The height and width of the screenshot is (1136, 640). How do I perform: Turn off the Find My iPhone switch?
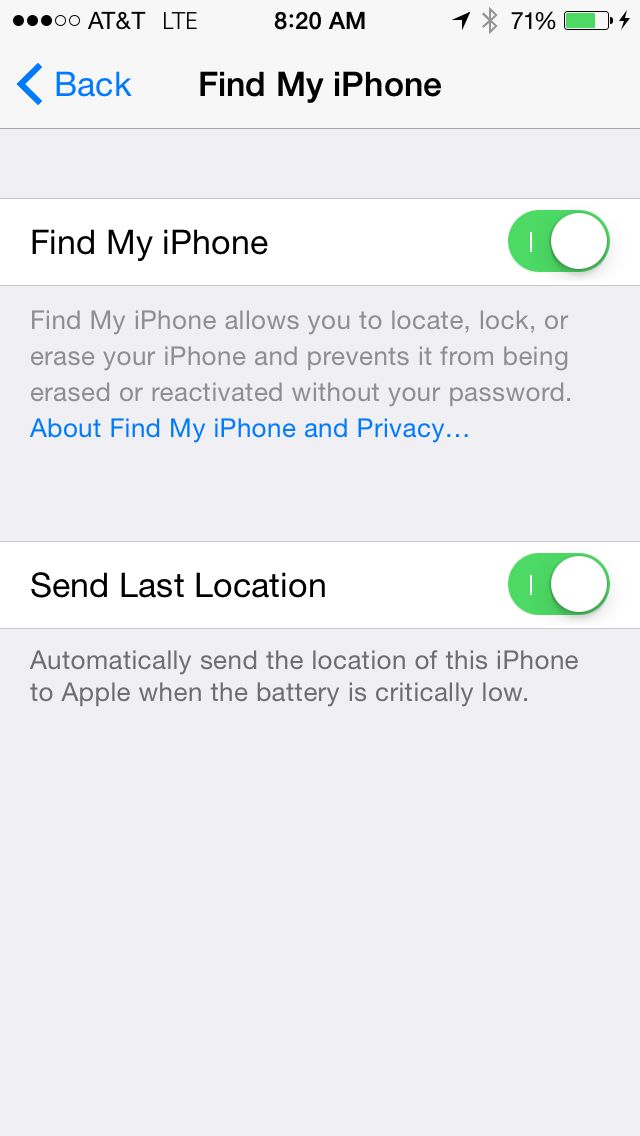[558, 242]
